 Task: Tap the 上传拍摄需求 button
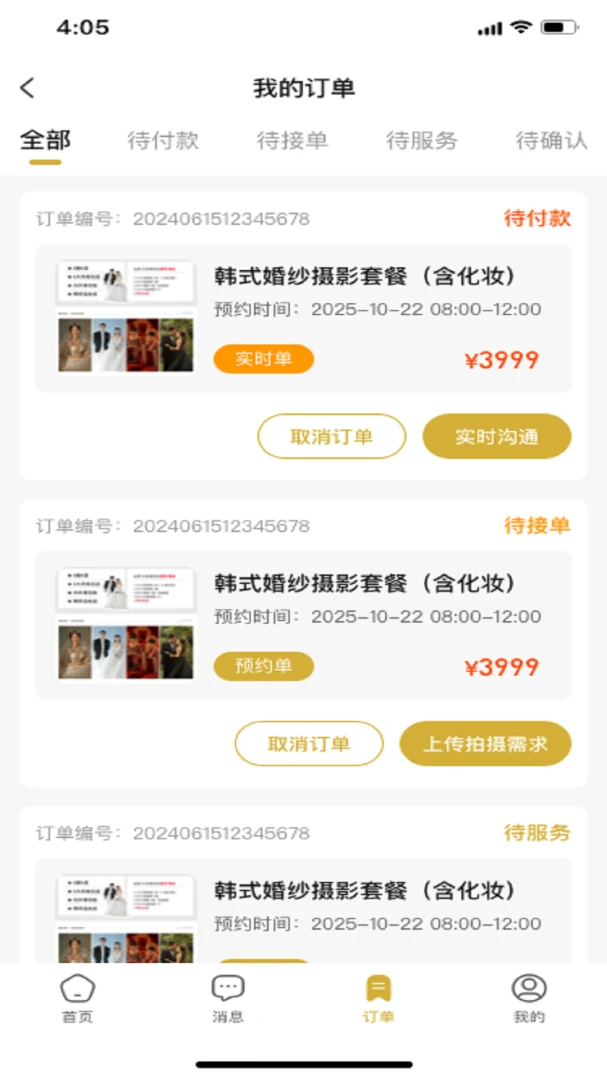(485, 744)
